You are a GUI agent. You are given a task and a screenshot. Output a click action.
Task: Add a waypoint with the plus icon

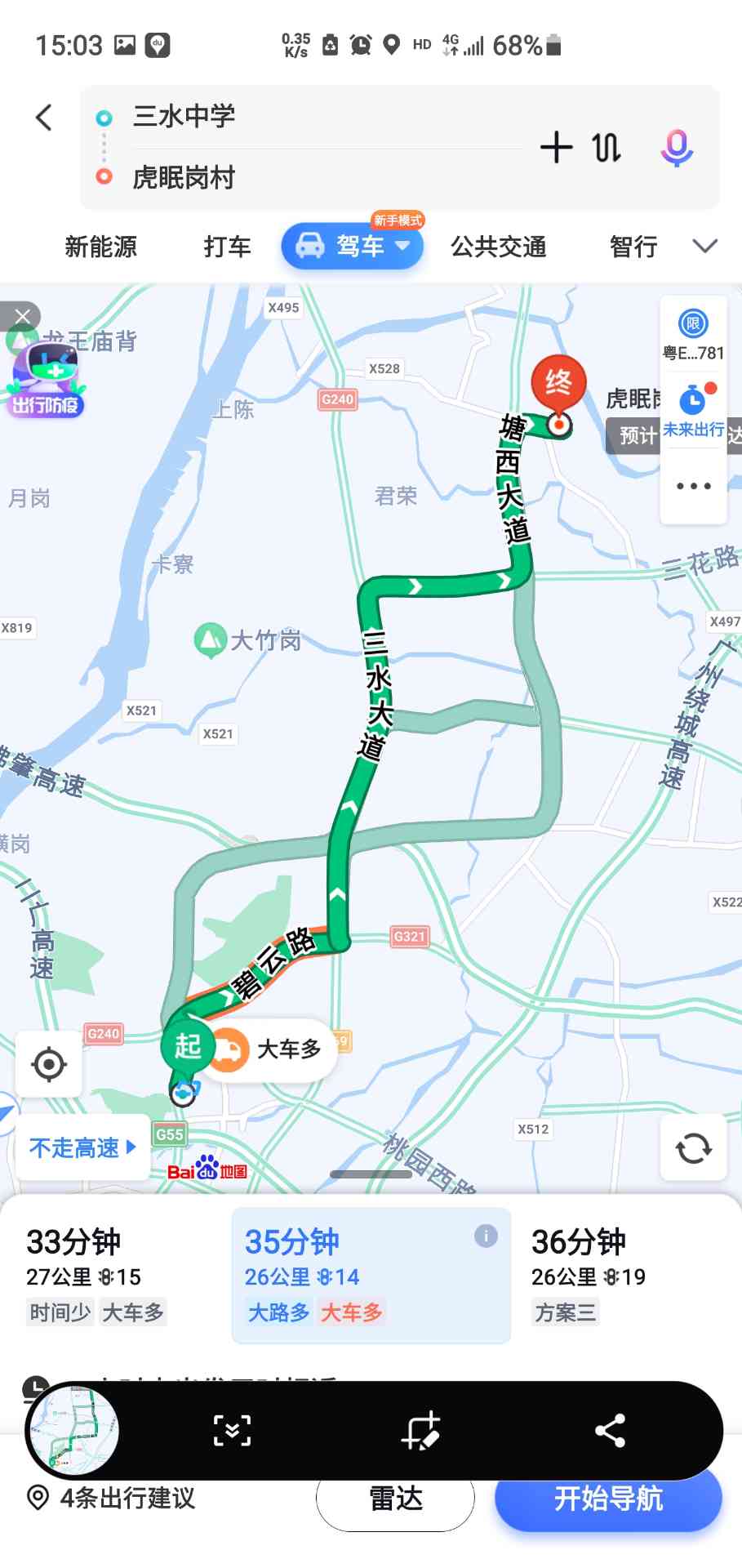click(x=556, y=148)
